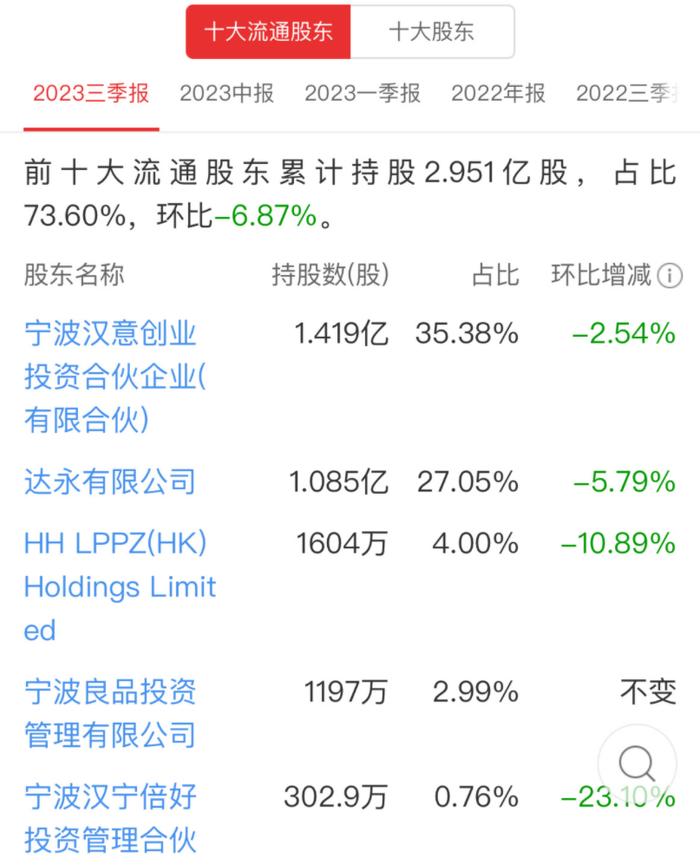The width and height of the screenshot is (700, 865).
Task: Open shareholder HH LPPZ(HK) Holdings Limited
Action: (x=120, y=587)
